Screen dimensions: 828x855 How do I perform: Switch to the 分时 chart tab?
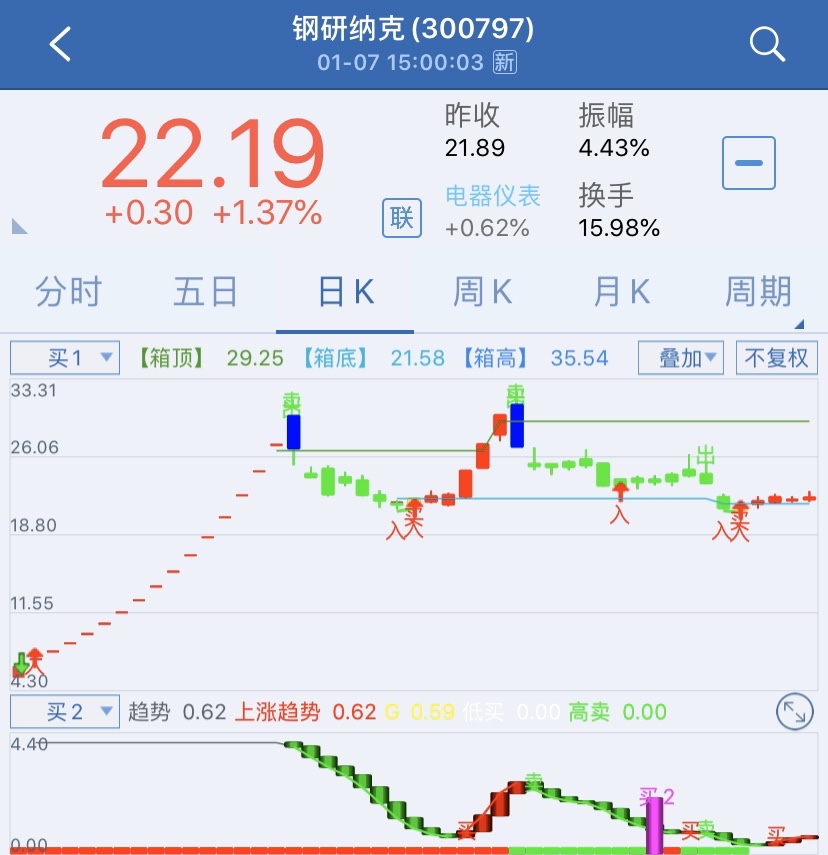pyautogui.click(x=68, y=290)
